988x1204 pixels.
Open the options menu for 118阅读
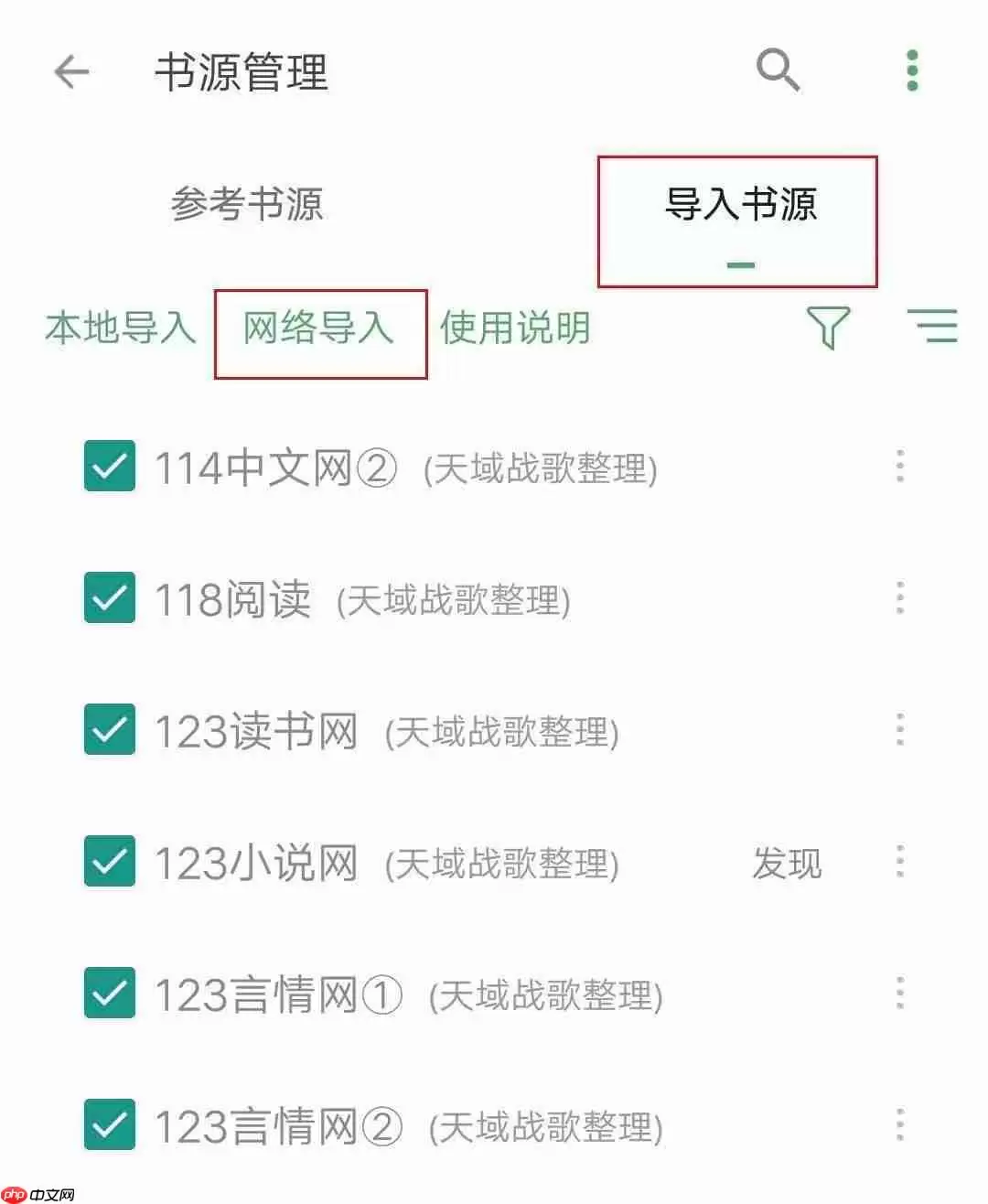pos(899,597)
